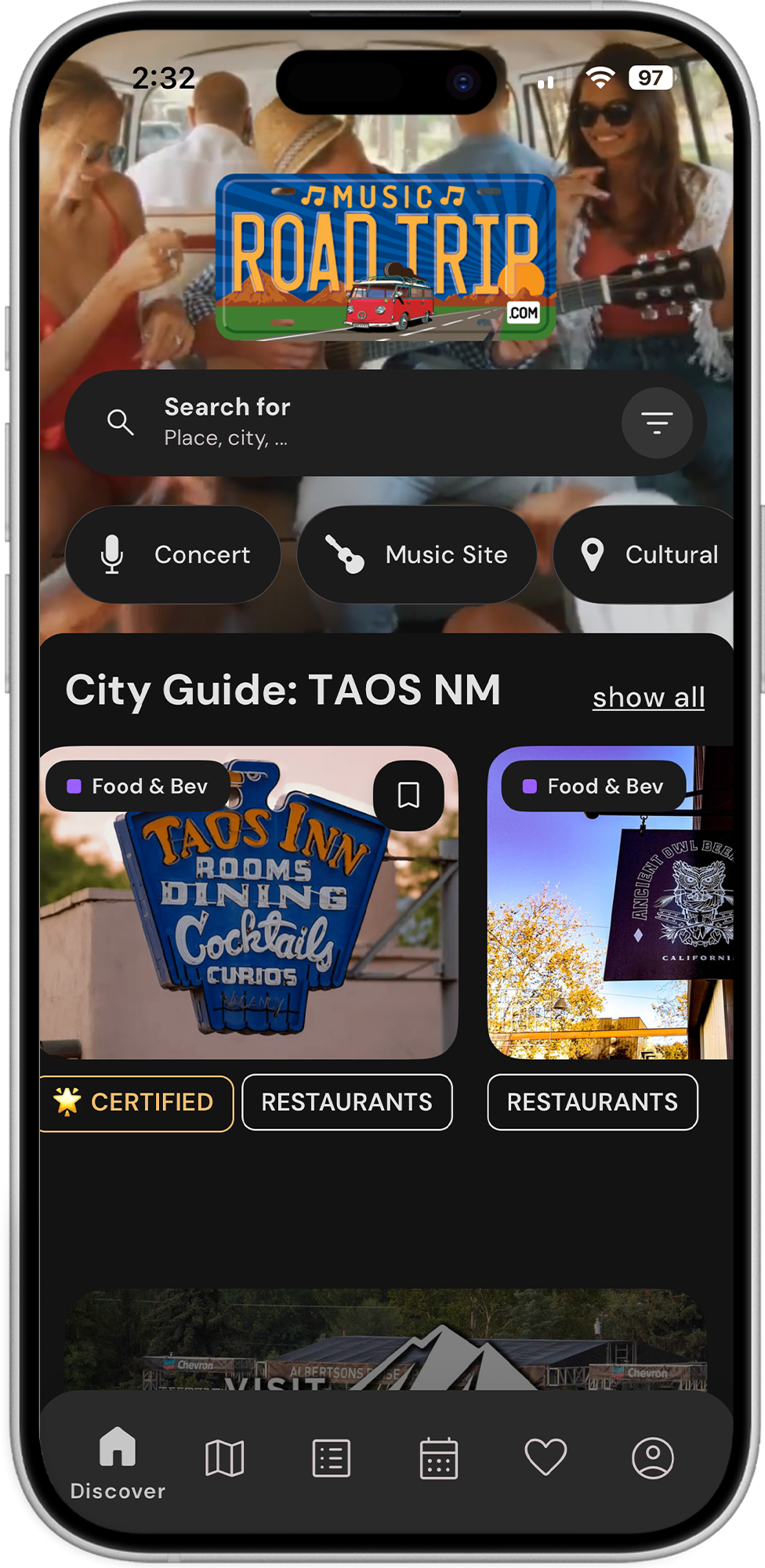Open the filter options in the search bar
The width and height of the screenshot is (765, 1568).
pyautogui.click(x=657, y=423)
